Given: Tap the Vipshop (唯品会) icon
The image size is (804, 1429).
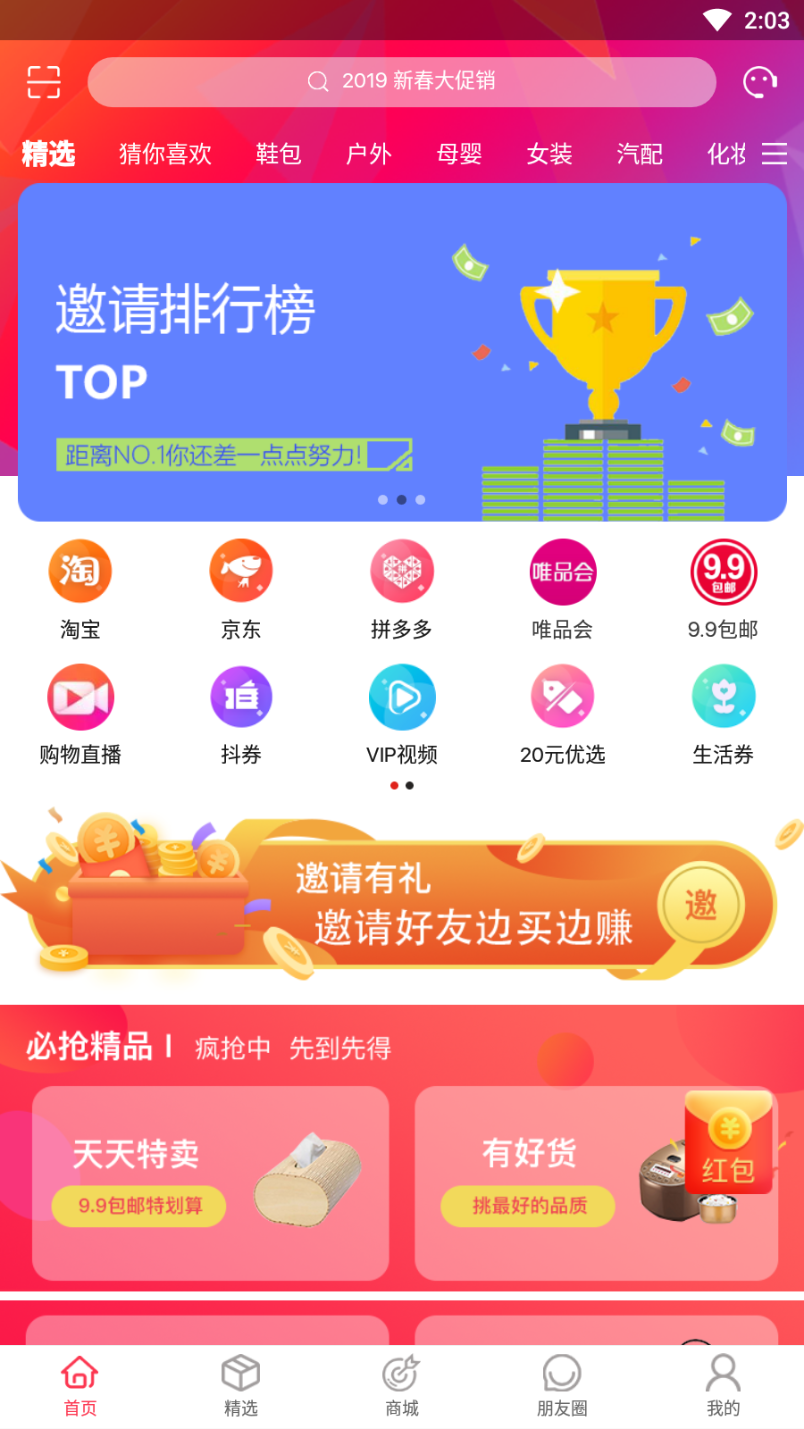Looking at the screenshot, I should [563, 570].
